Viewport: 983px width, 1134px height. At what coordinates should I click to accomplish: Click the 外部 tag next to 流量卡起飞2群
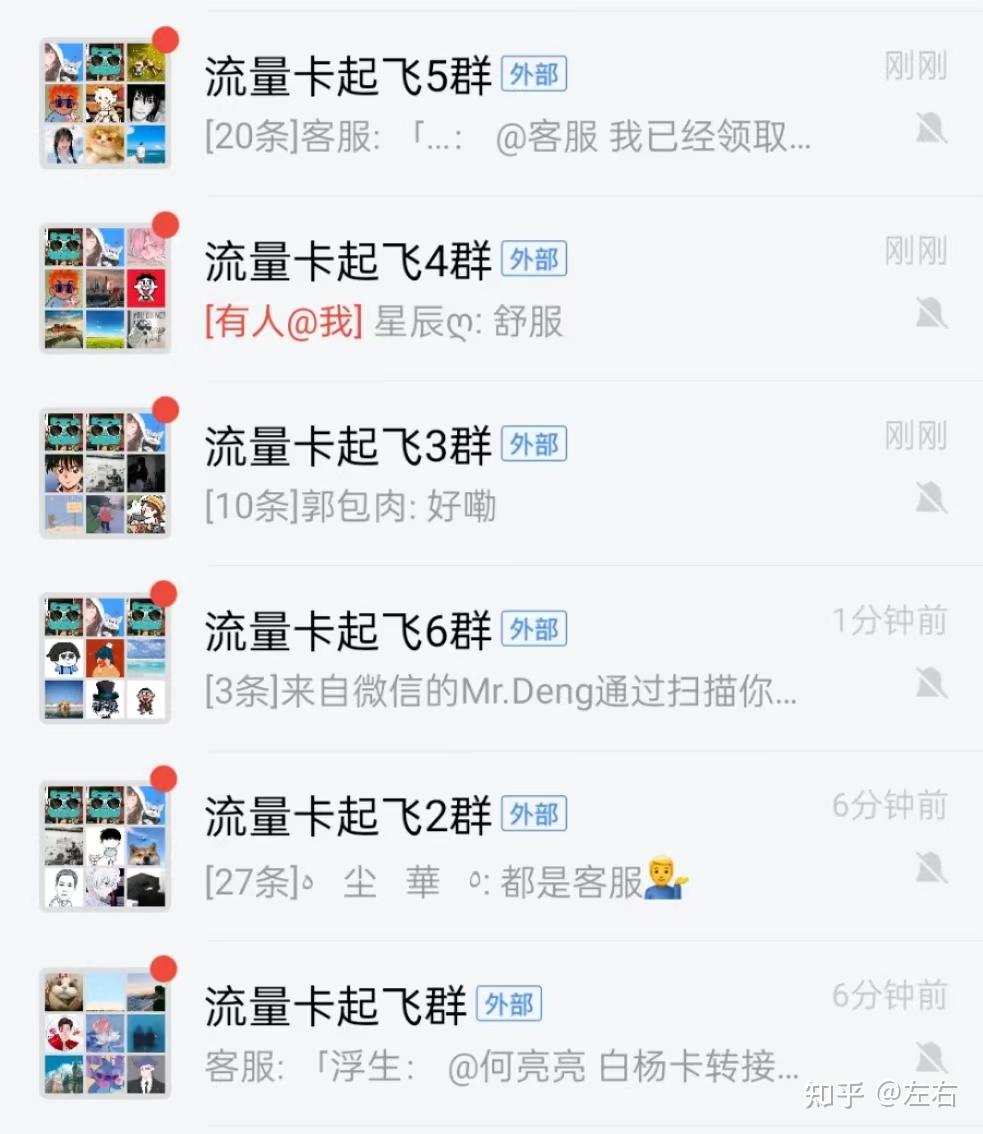point(533,814)
